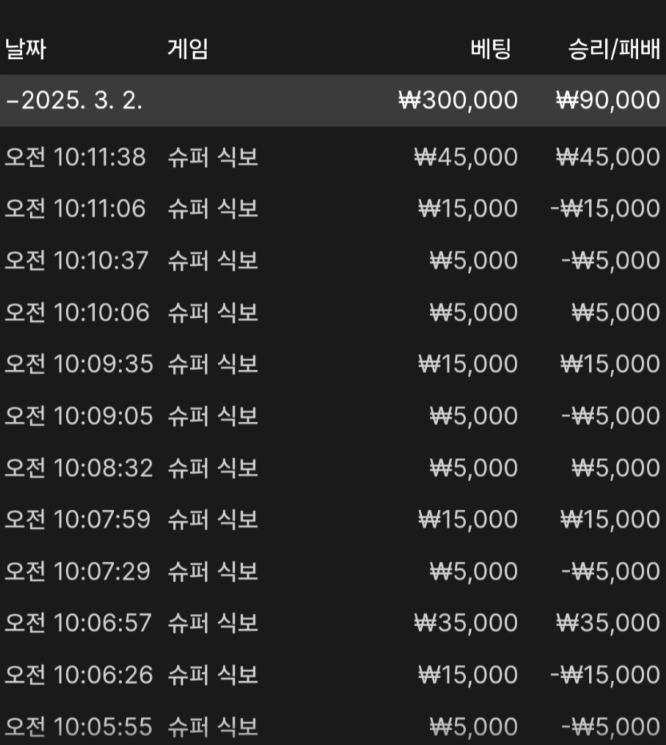Tap the 오전 10:05:55 슈퍼 식보 row
666x745 pixels.
332,727
